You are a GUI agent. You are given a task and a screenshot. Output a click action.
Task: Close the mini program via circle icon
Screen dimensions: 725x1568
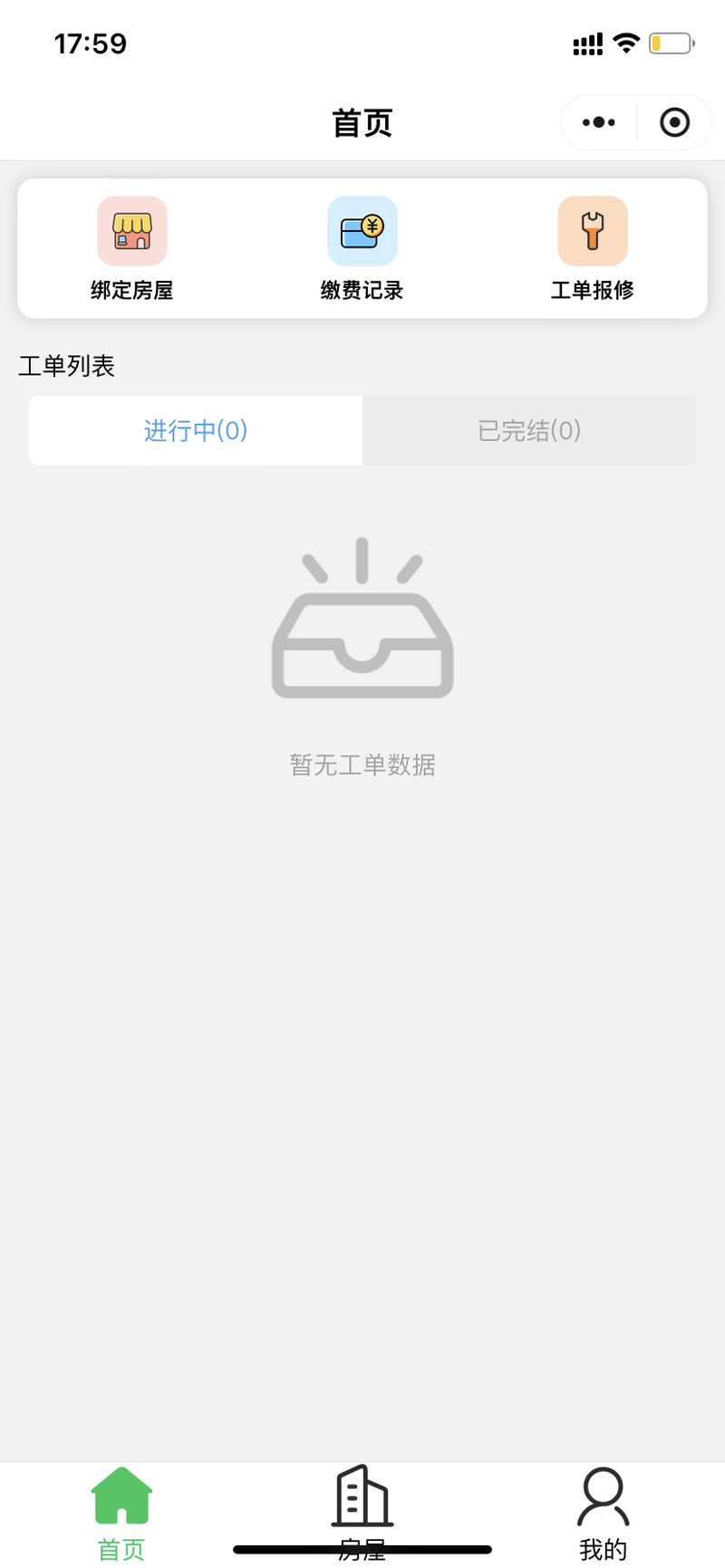(x=674, y=122)
